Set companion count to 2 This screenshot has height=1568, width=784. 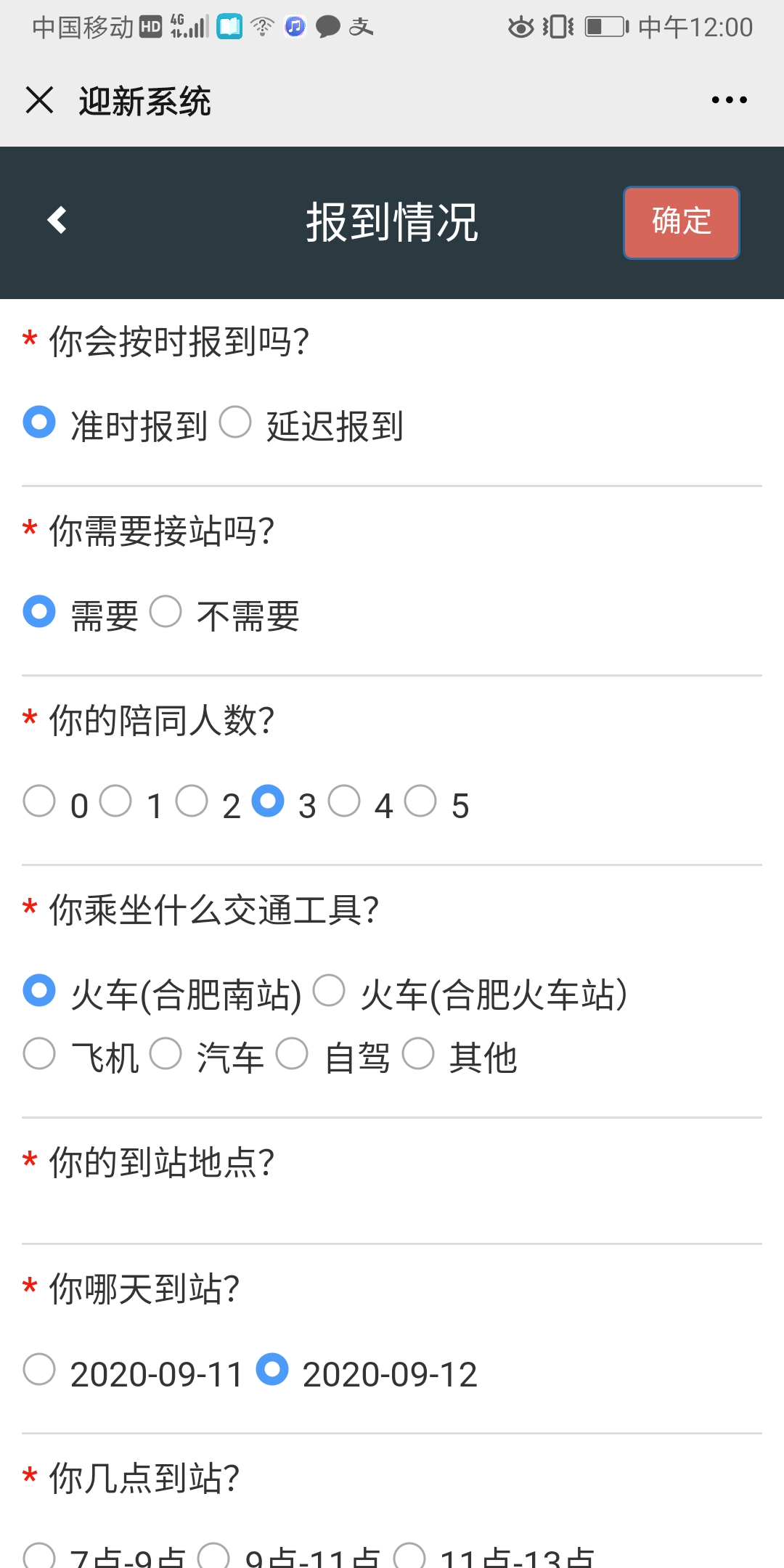click(x=192, y=801)
